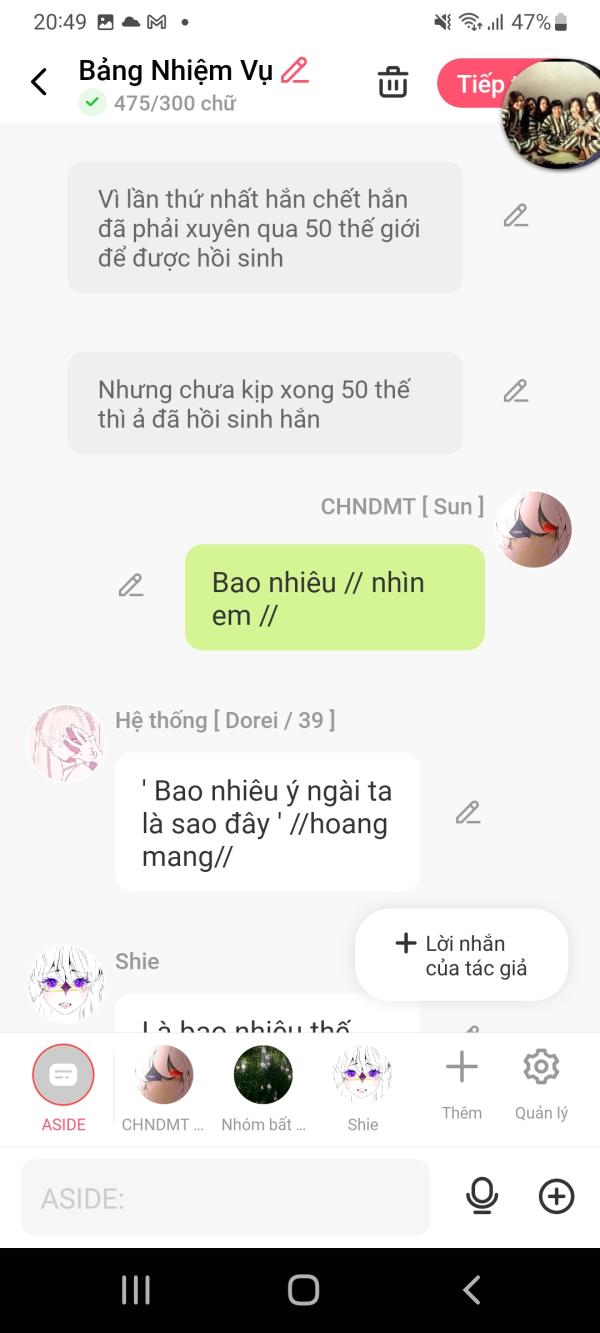Go to the Android home screen
The height and width of the screenshot is (1333, 600).
pos(303,1290)
